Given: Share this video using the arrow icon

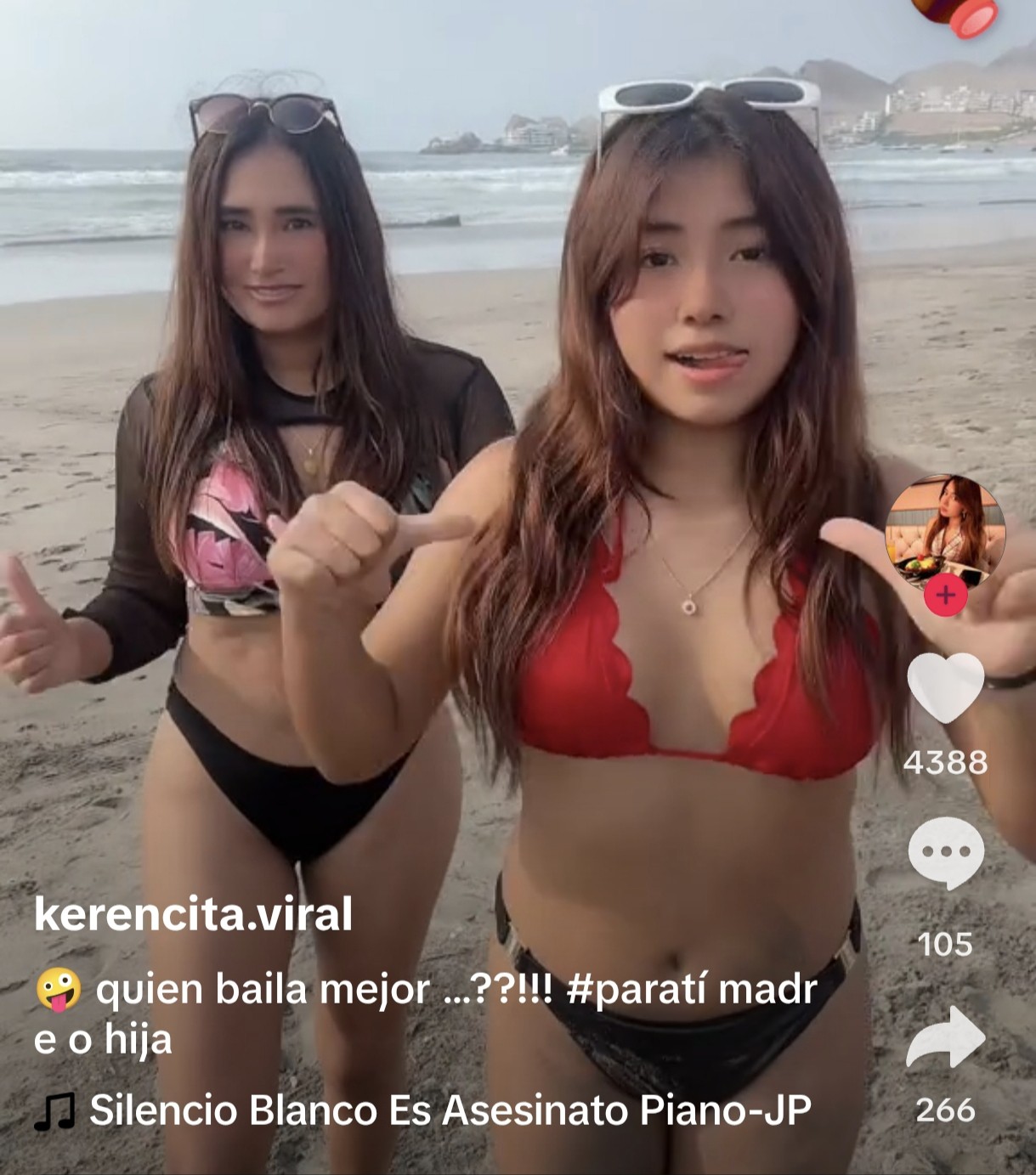Looking at the screenshot, I should [x=945, y=1037].
